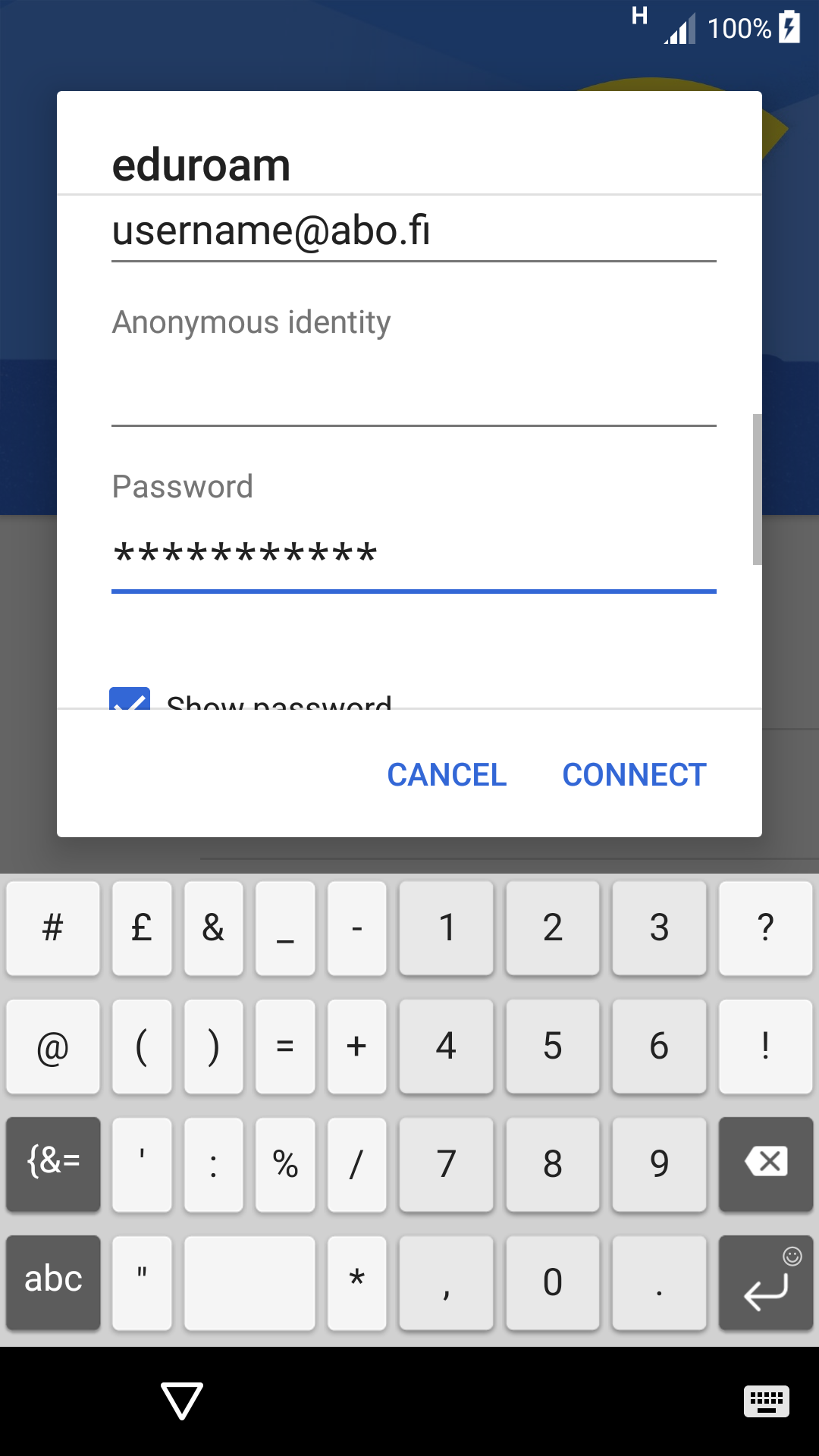The width and height of the screenshot is (819, 1456).
Task: Switch keyboard to abc letters
Action: 53,1282
